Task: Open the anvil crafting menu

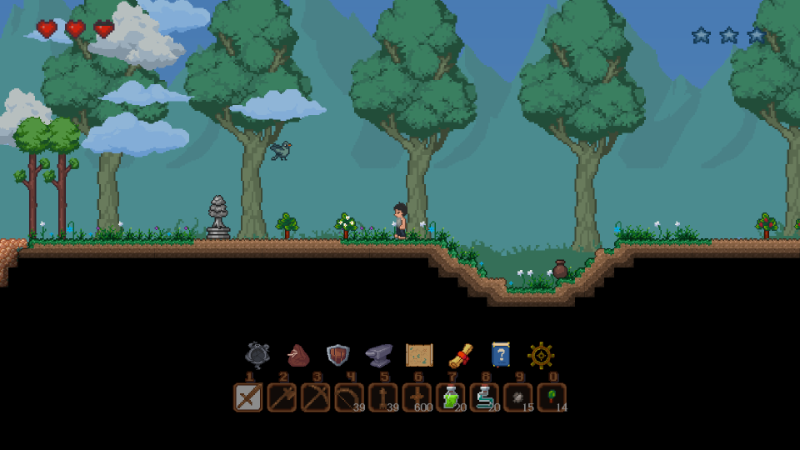Action: (x=379, y=355)
